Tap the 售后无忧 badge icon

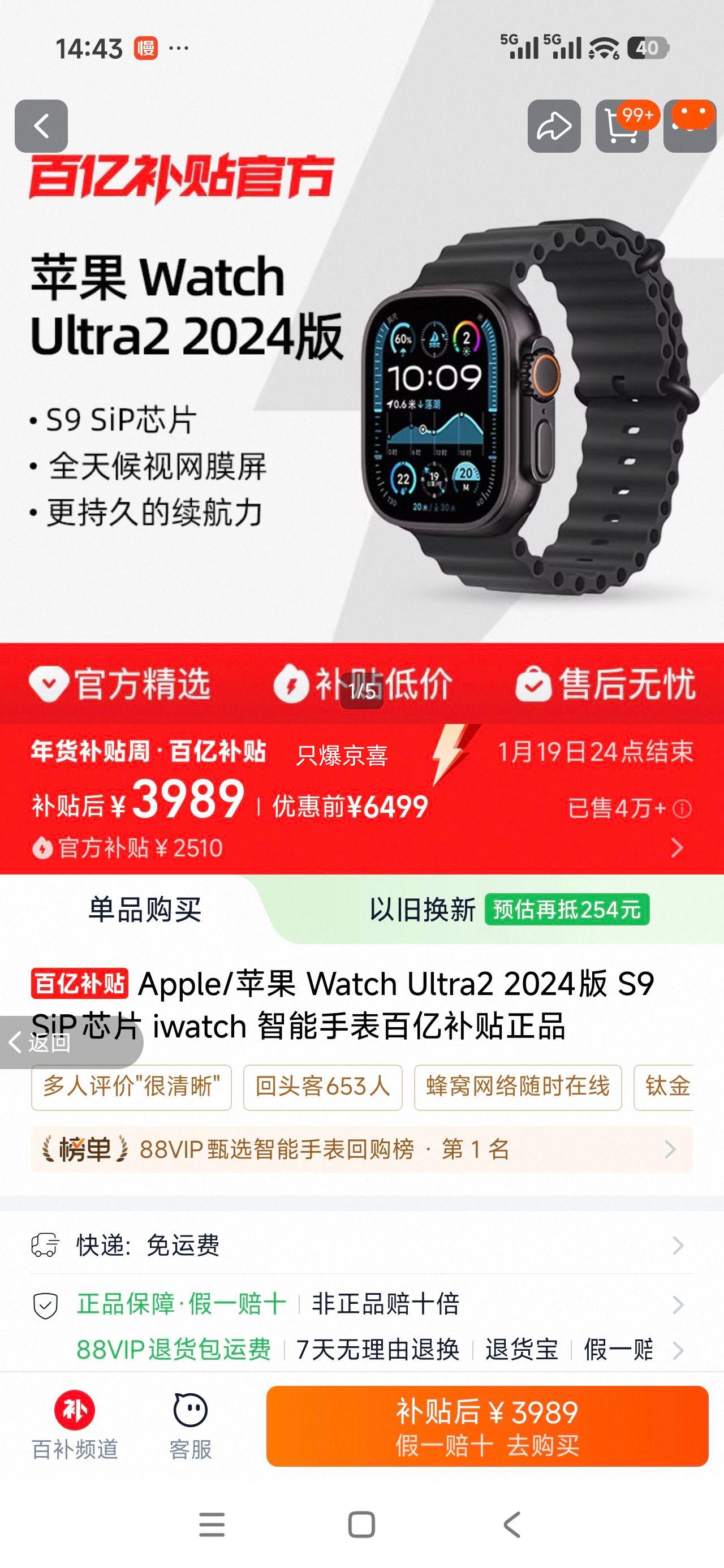[x=534, y=686]
